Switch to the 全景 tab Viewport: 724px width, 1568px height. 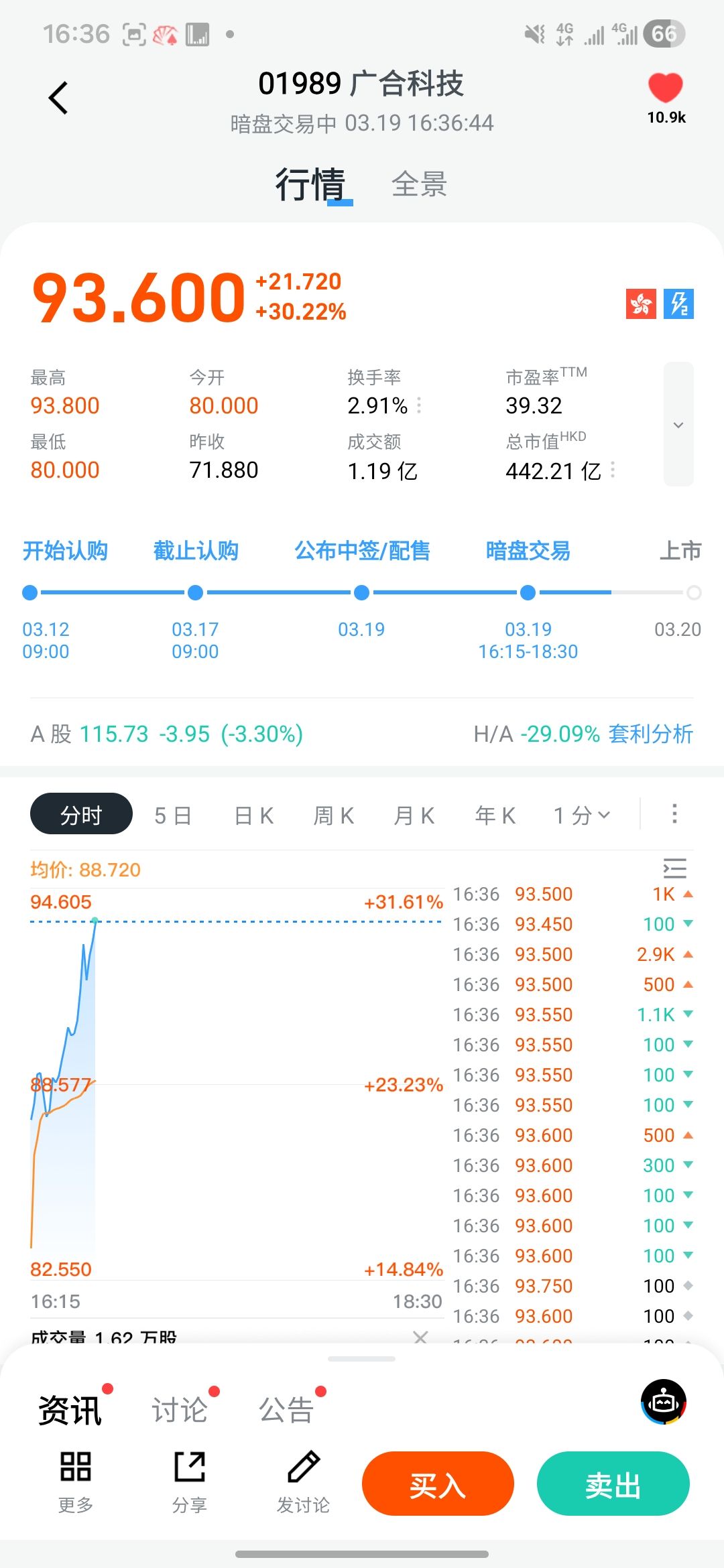pyautogui.click(x=419, y=184)
